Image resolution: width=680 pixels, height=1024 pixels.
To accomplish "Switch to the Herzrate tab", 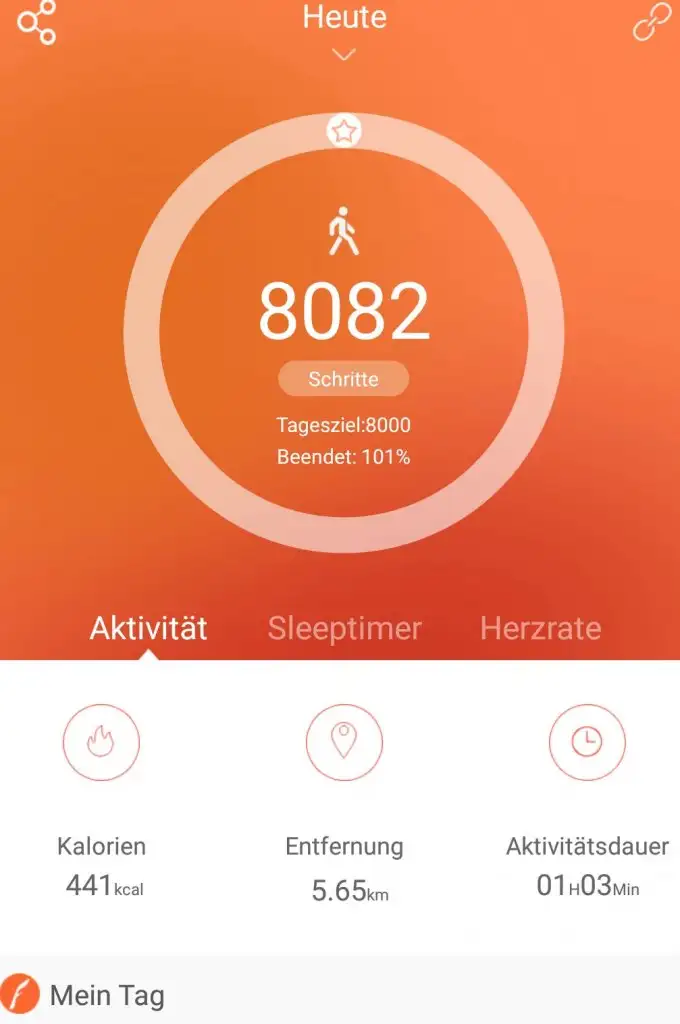I will [x=540, y=628].
